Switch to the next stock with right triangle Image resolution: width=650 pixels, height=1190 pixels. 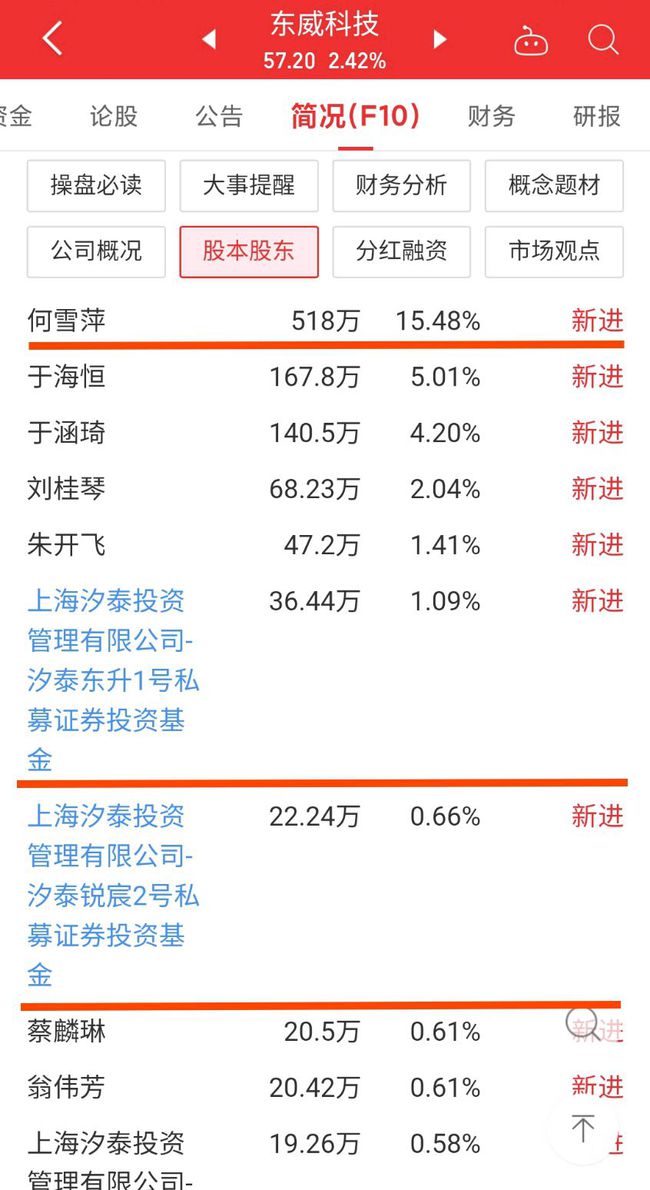tap(440, 39)
